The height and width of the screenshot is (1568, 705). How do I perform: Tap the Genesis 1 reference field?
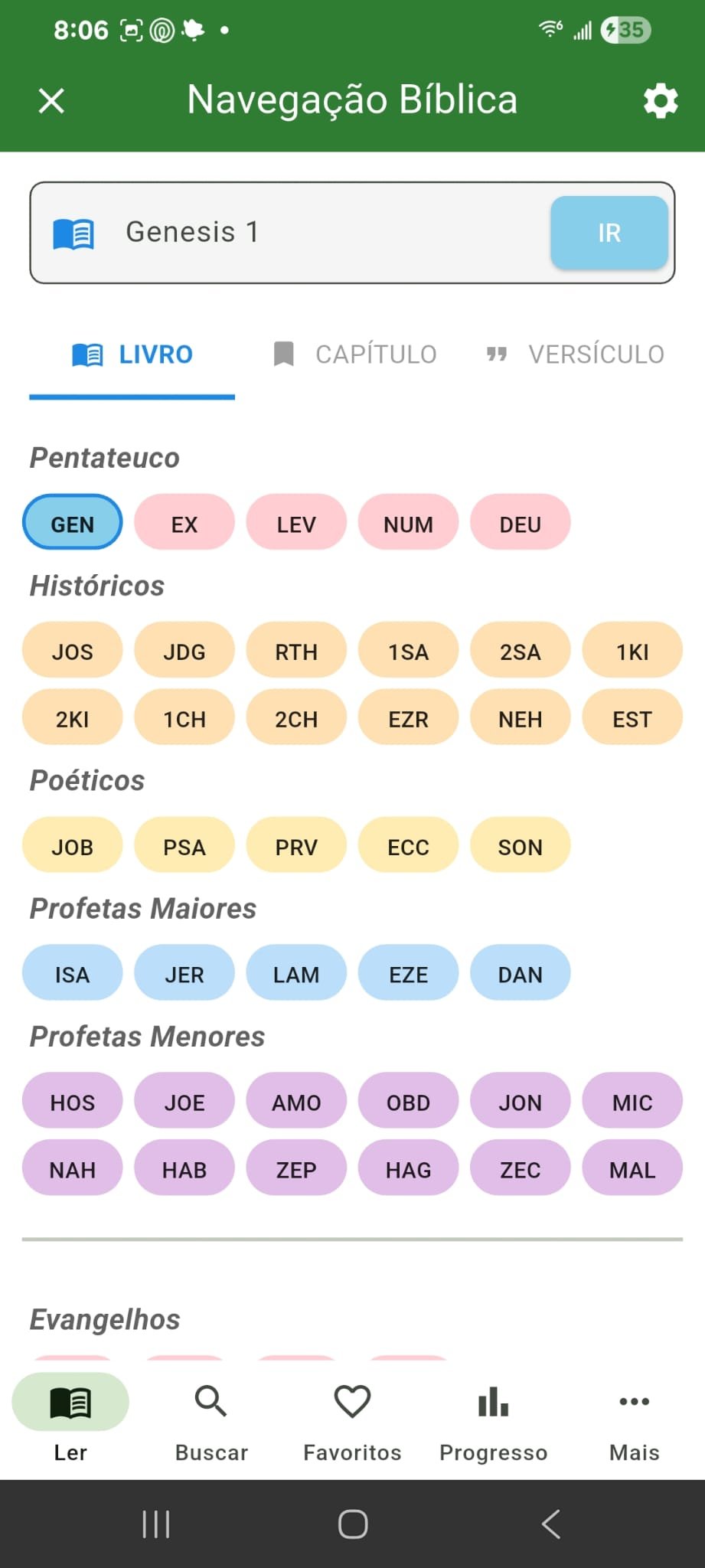click(x=306, y=232)
